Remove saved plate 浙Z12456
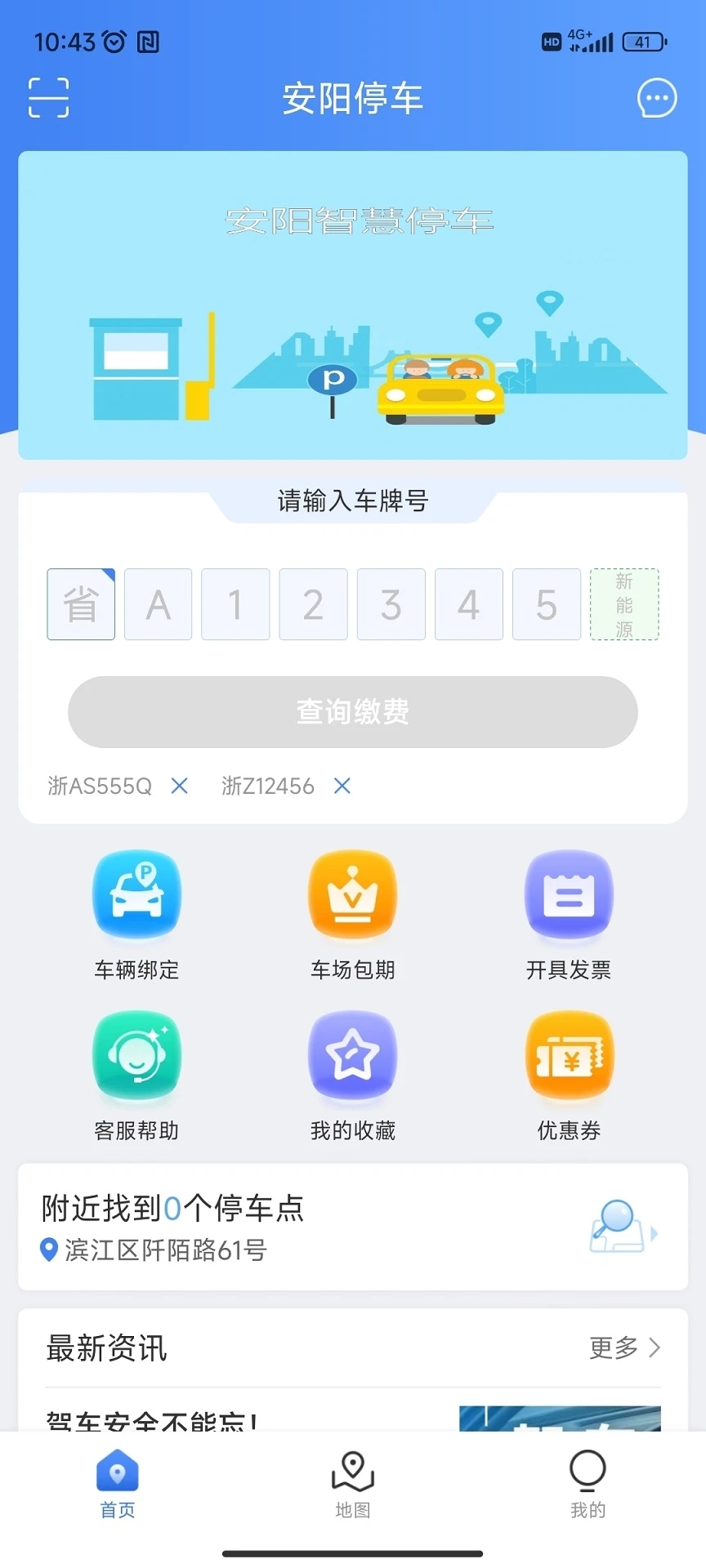Image resolution: width=706 pixels, height=1568 pixels. click(342, 786)
